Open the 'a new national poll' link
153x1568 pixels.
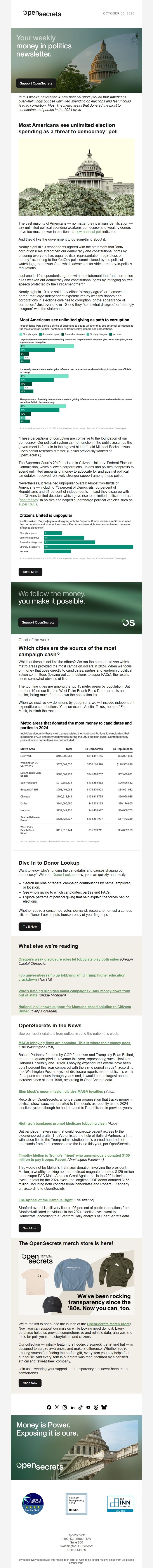tap(88, 232)
